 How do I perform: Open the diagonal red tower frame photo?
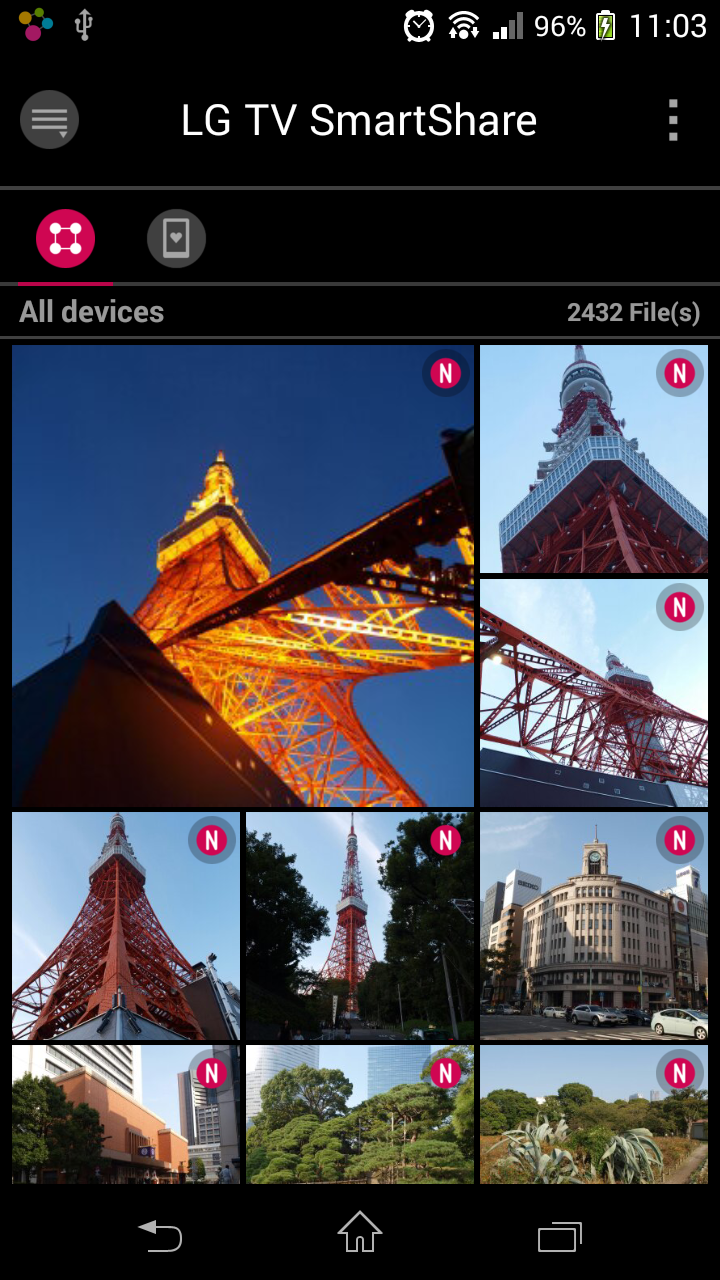pos(594,693)
